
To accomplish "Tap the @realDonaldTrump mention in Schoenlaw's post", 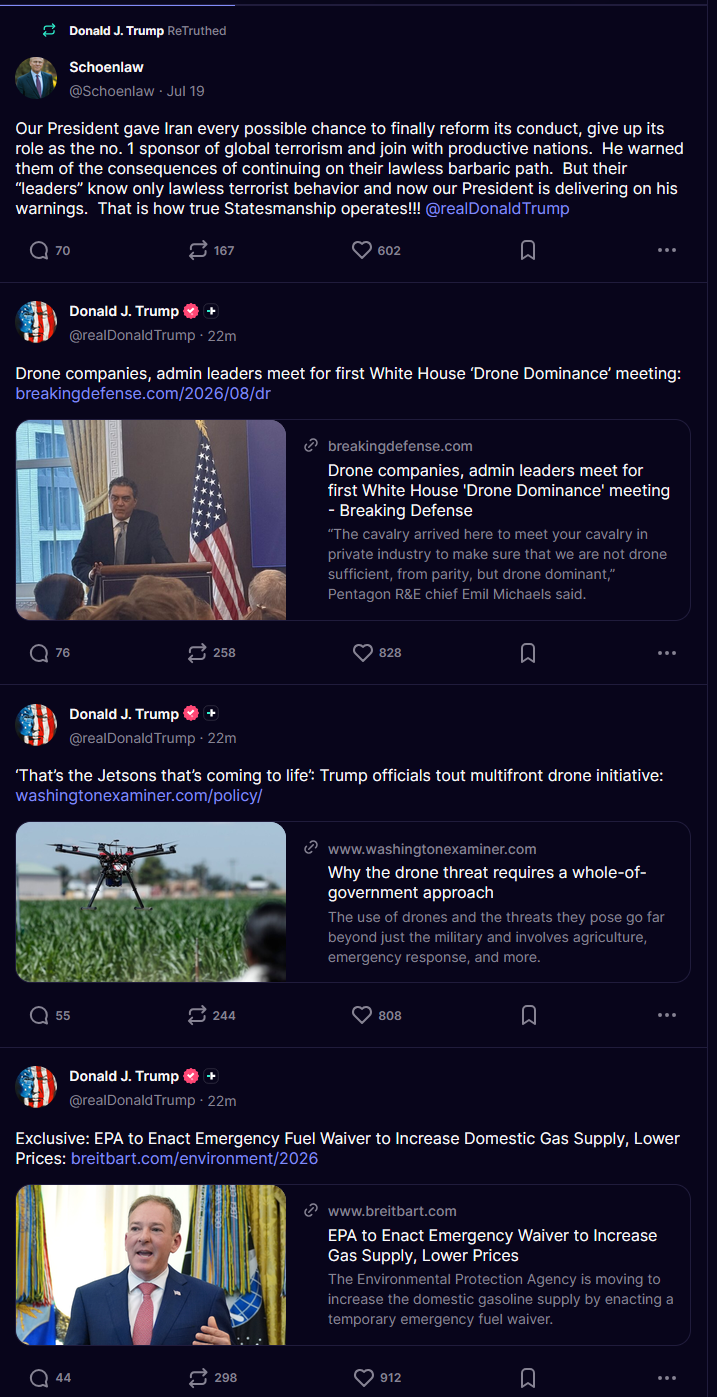I will [497, 208].
